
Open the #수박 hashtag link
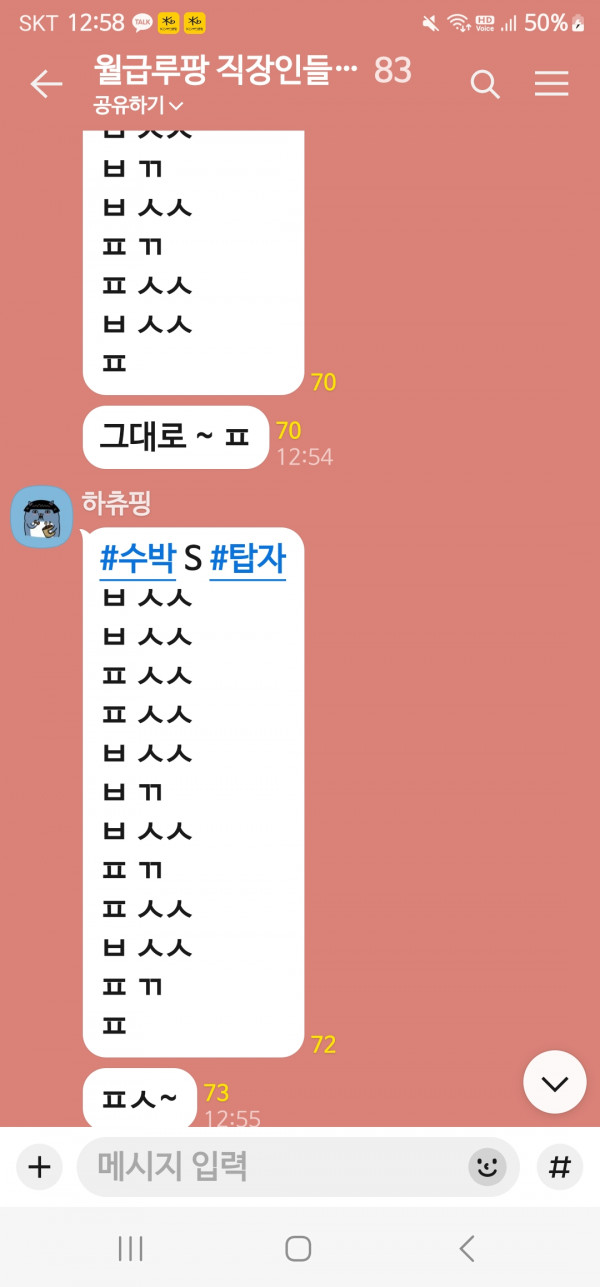[x=138, y=559]
